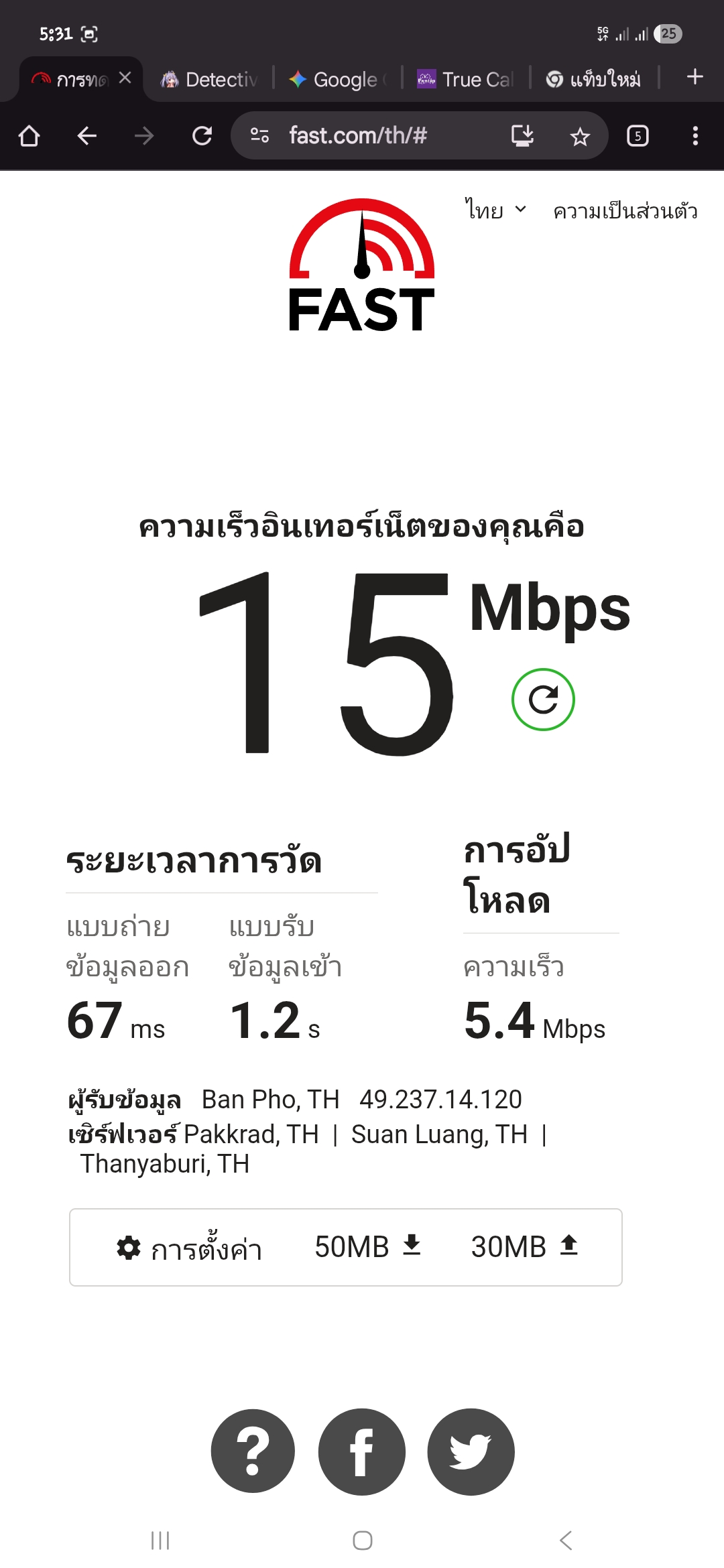Open the ความเป็นส่วนตัว privacy link
This screenshot has width=724, height=1568.
point(625,211)
